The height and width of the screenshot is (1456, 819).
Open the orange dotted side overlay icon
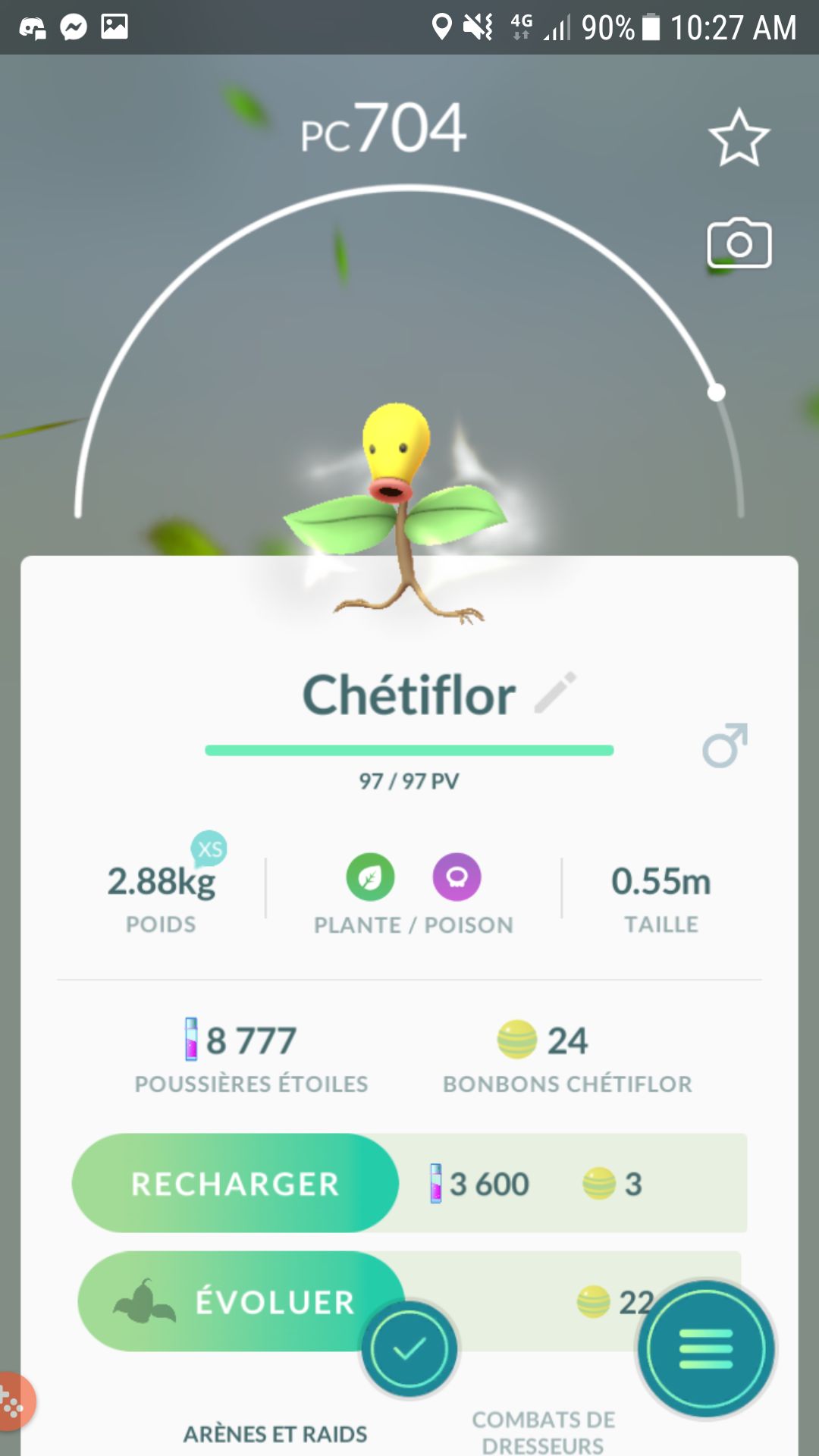click(12, 1403)
